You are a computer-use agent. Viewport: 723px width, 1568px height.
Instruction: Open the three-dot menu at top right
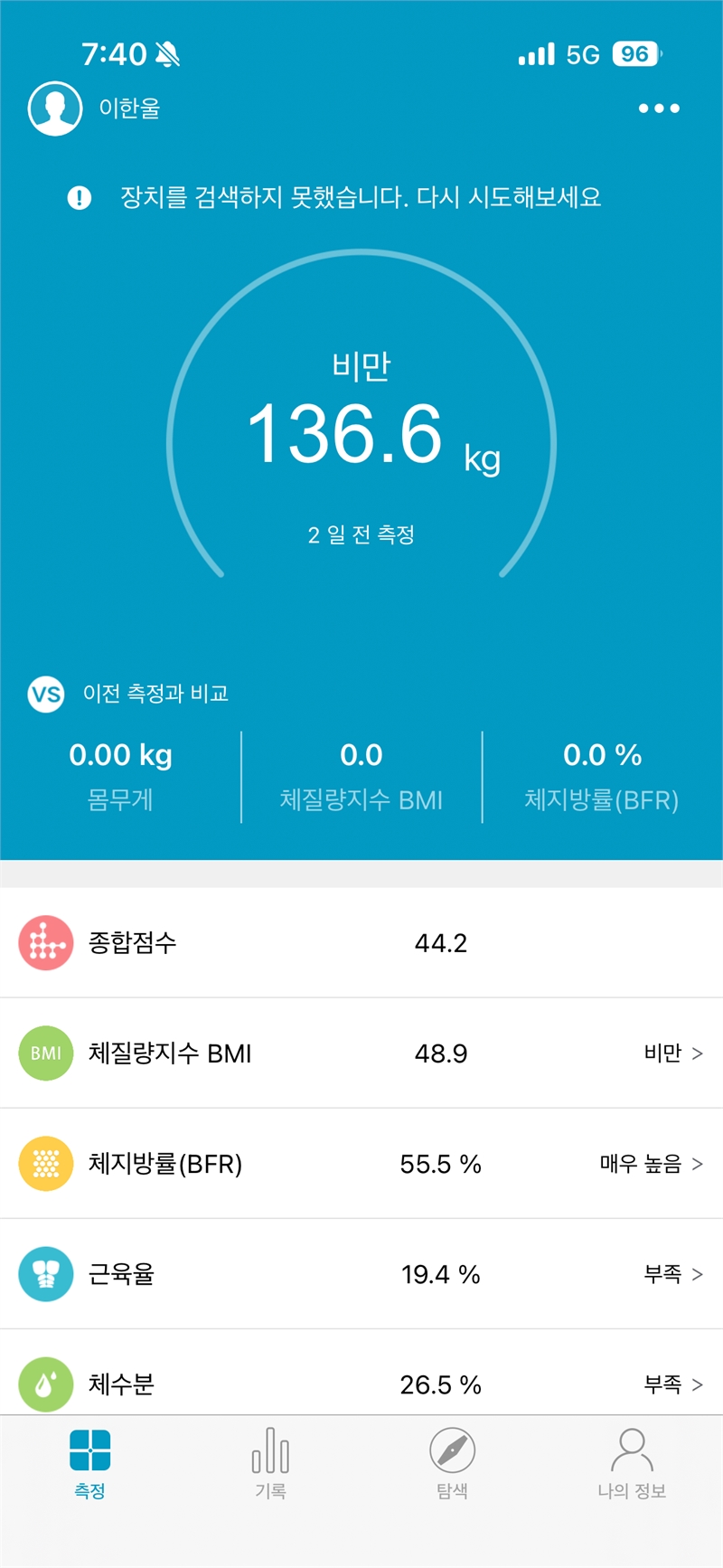click(659, 108)
